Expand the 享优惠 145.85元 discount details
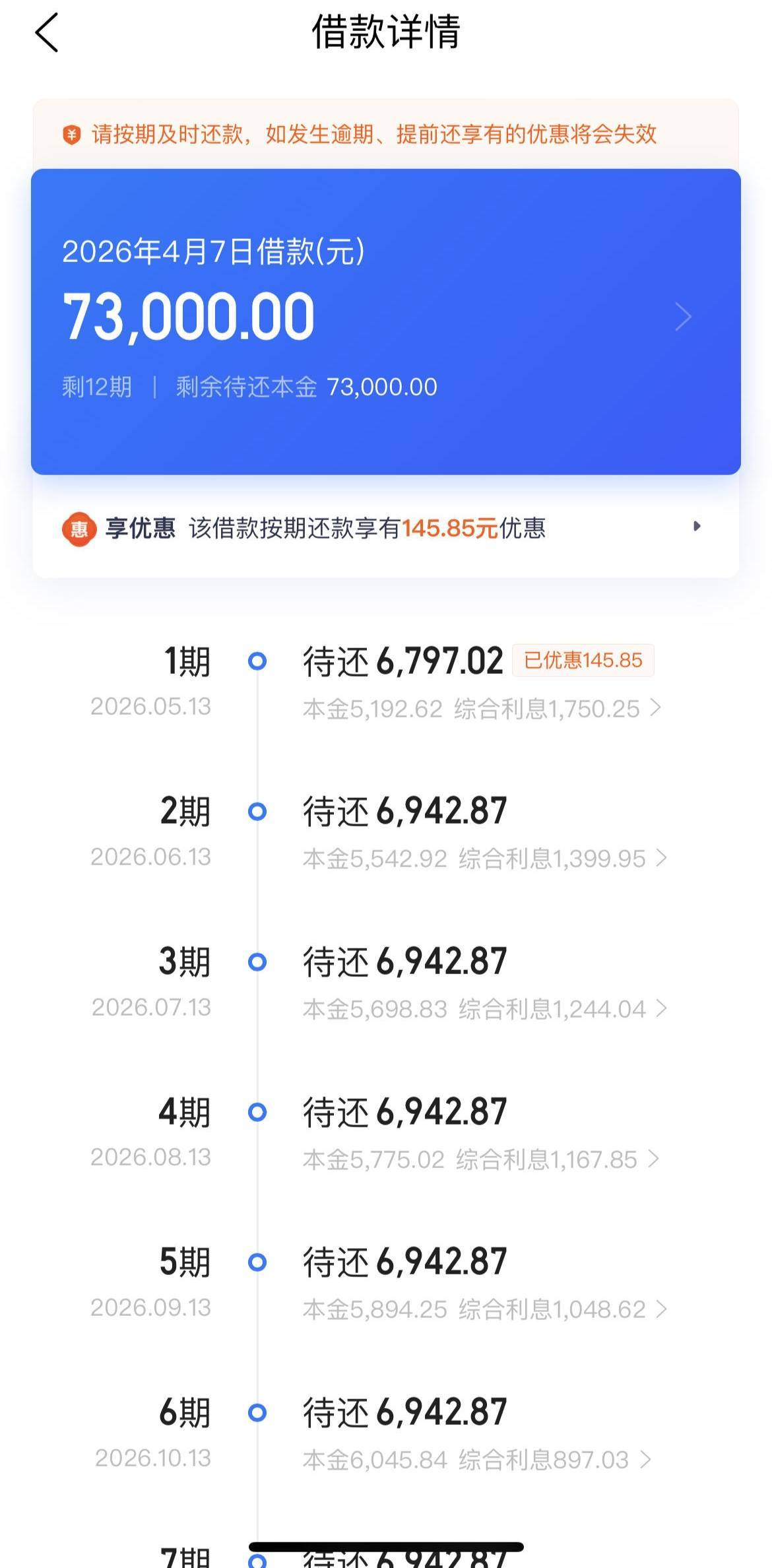772x1568 pixels. coord(386,528)
